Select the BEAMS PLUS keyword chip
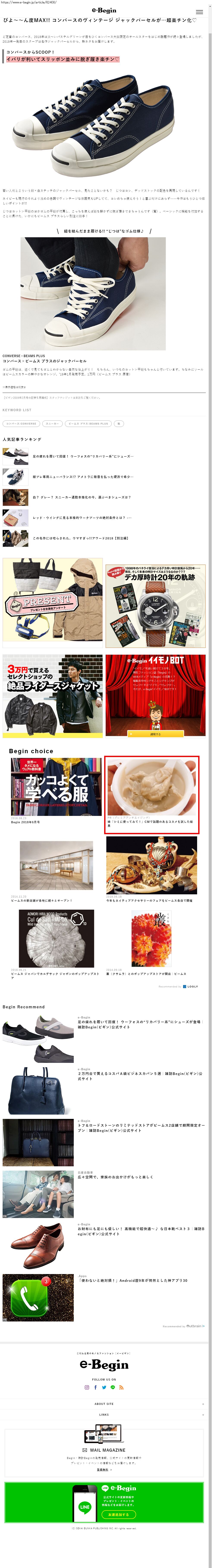 [88, 424]
